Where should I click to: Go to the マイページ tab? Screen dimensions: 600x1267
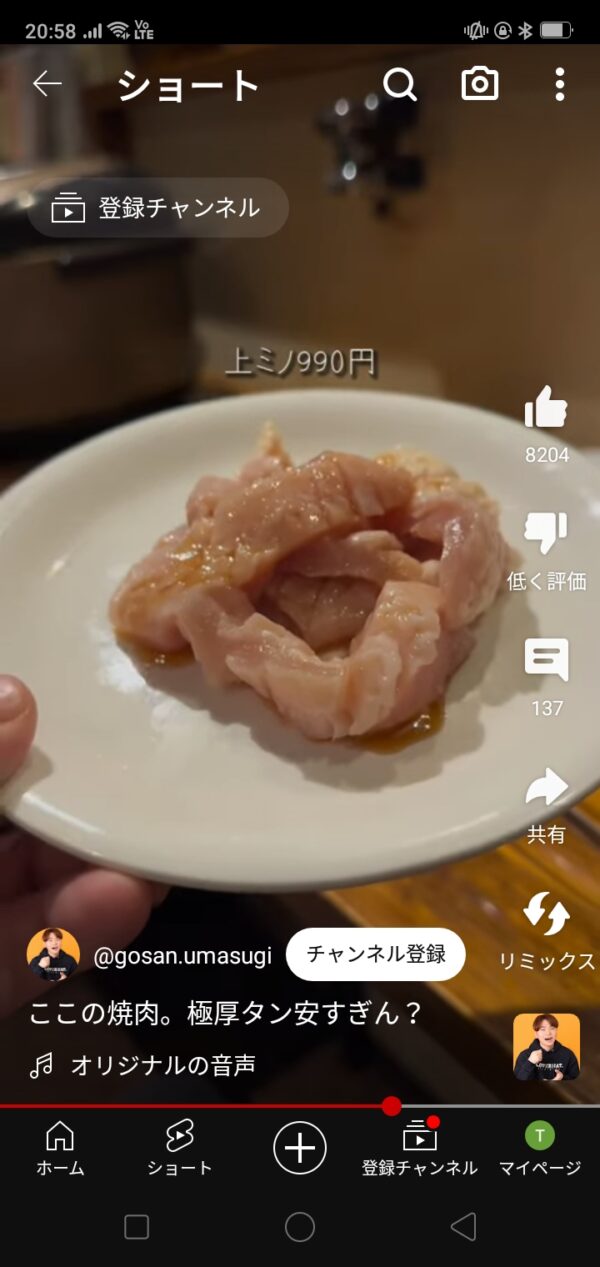coord(540,1148)
